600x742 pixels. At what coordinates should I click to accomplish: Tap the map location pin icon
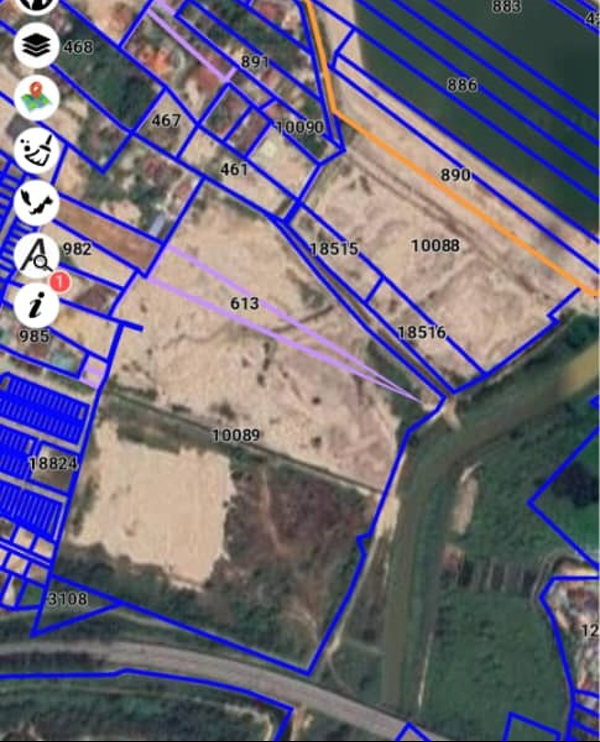click(x=36, y=98)
